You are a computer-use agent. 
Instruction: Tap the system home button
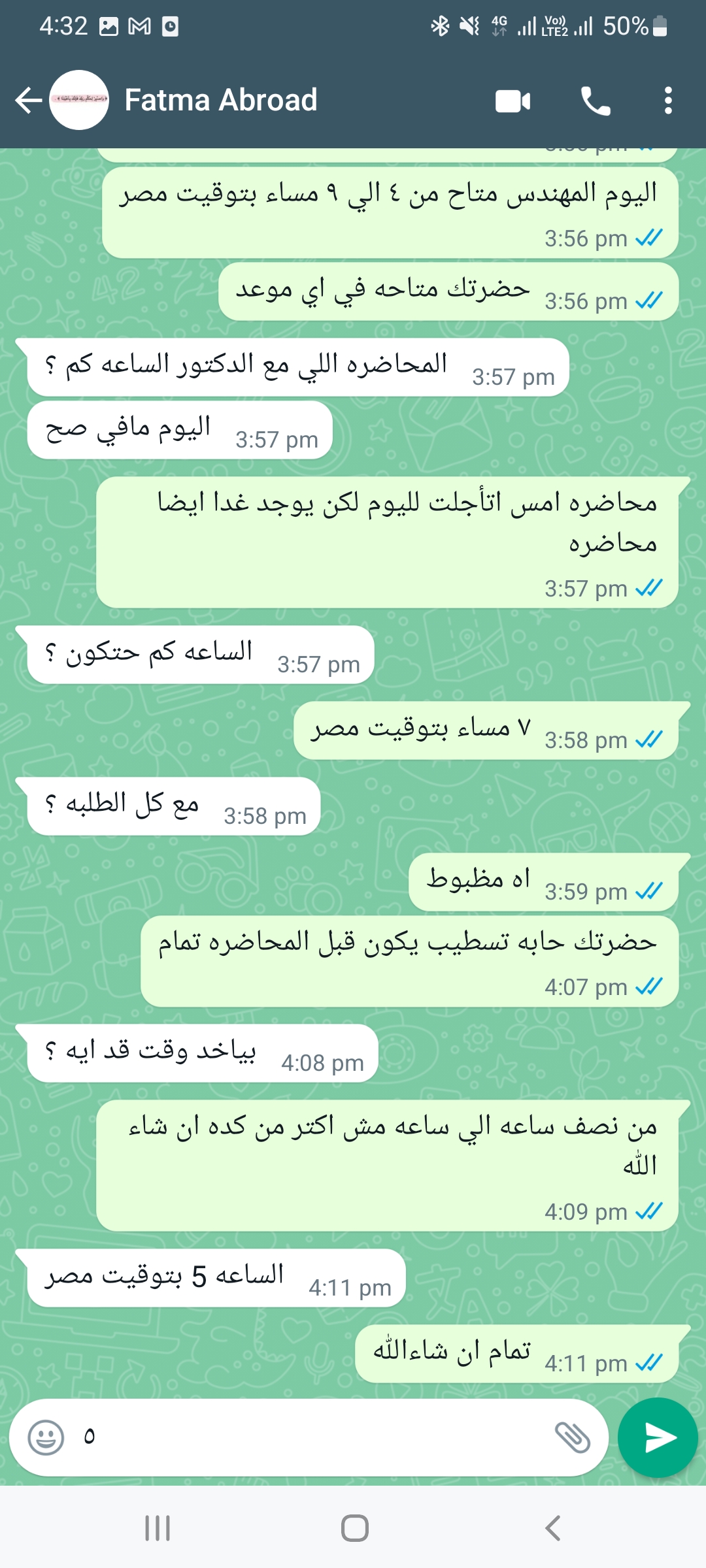tap(354, 1528)
